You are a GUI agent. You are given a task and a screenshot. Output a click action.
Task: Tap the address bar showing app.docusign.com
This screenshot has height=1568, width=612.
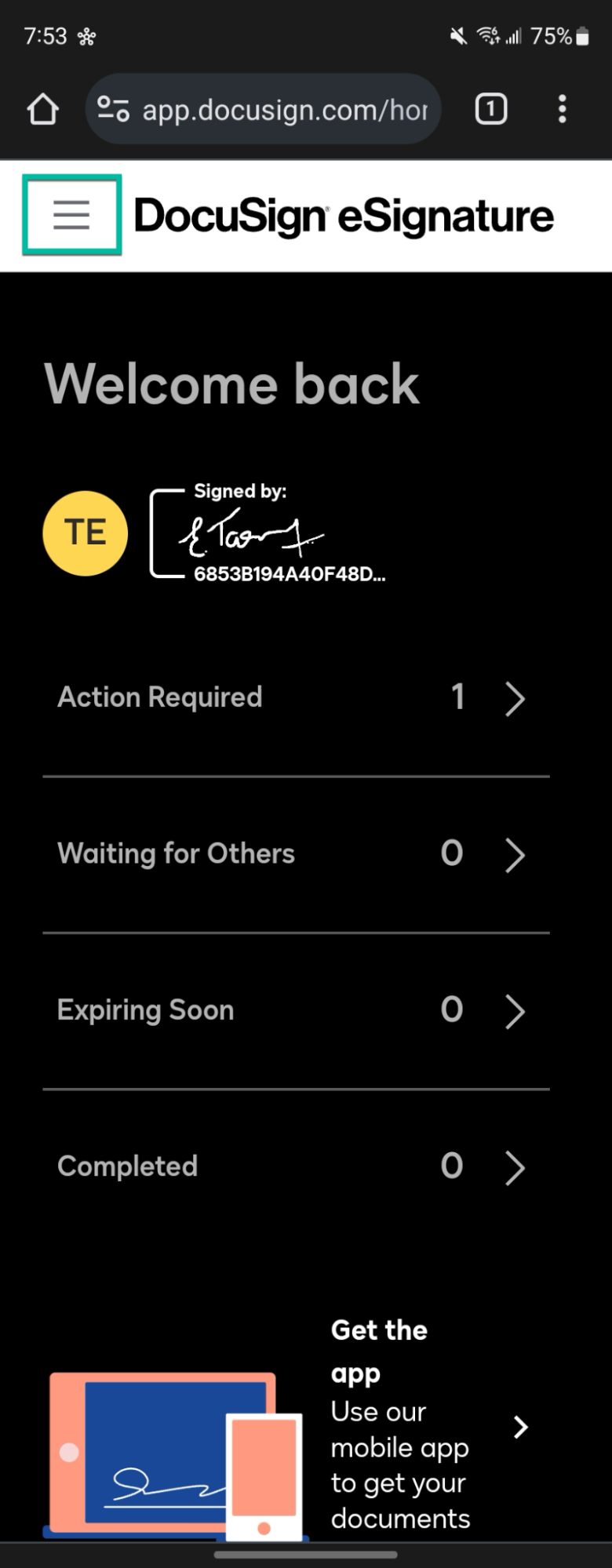tap(263, 109)
